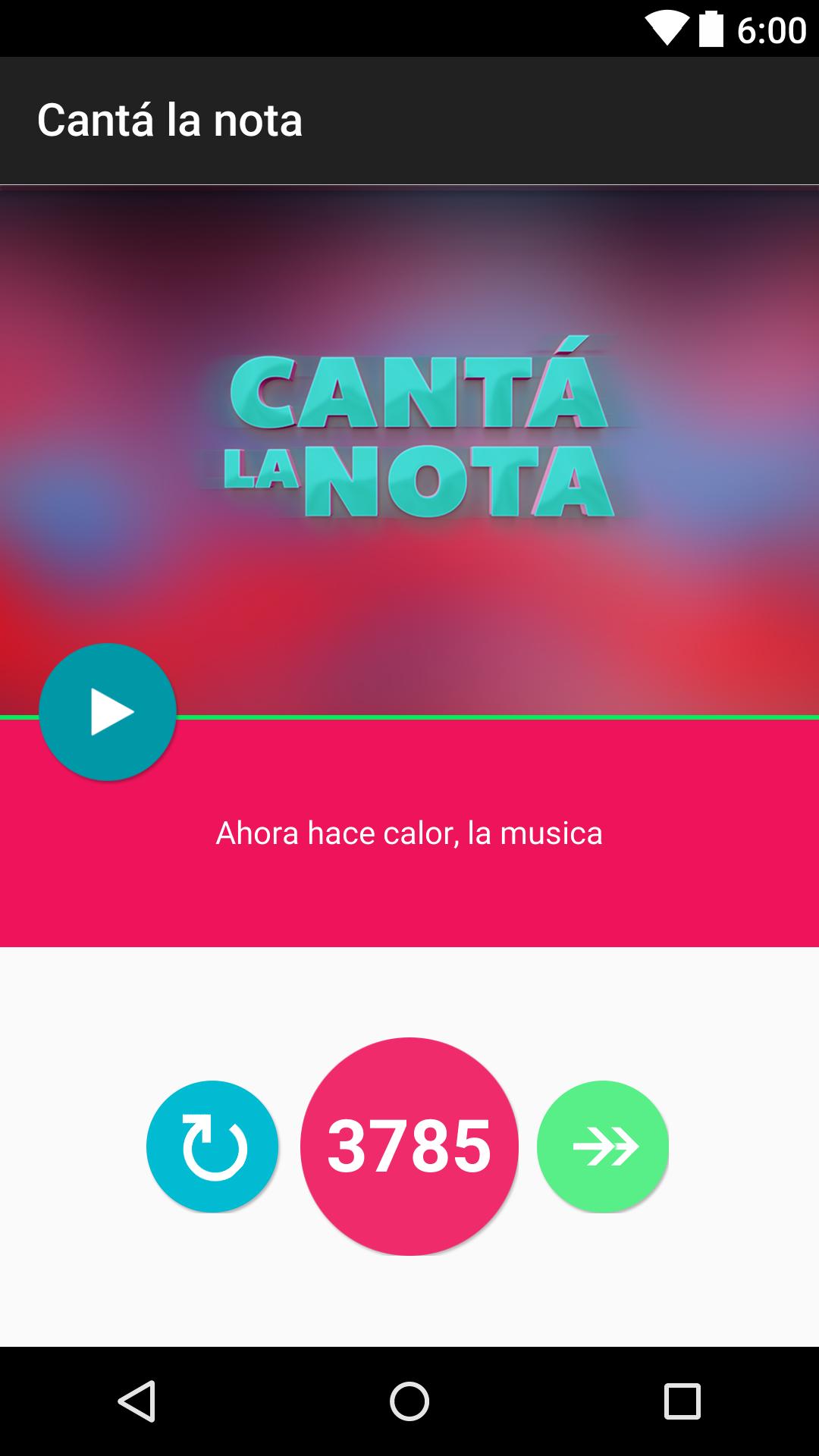The width and height of the screenshot is (819, 1456).
Task: Tap the play triangle inside the teal circle
Action: pyautogui.click(x=110, y=711)
